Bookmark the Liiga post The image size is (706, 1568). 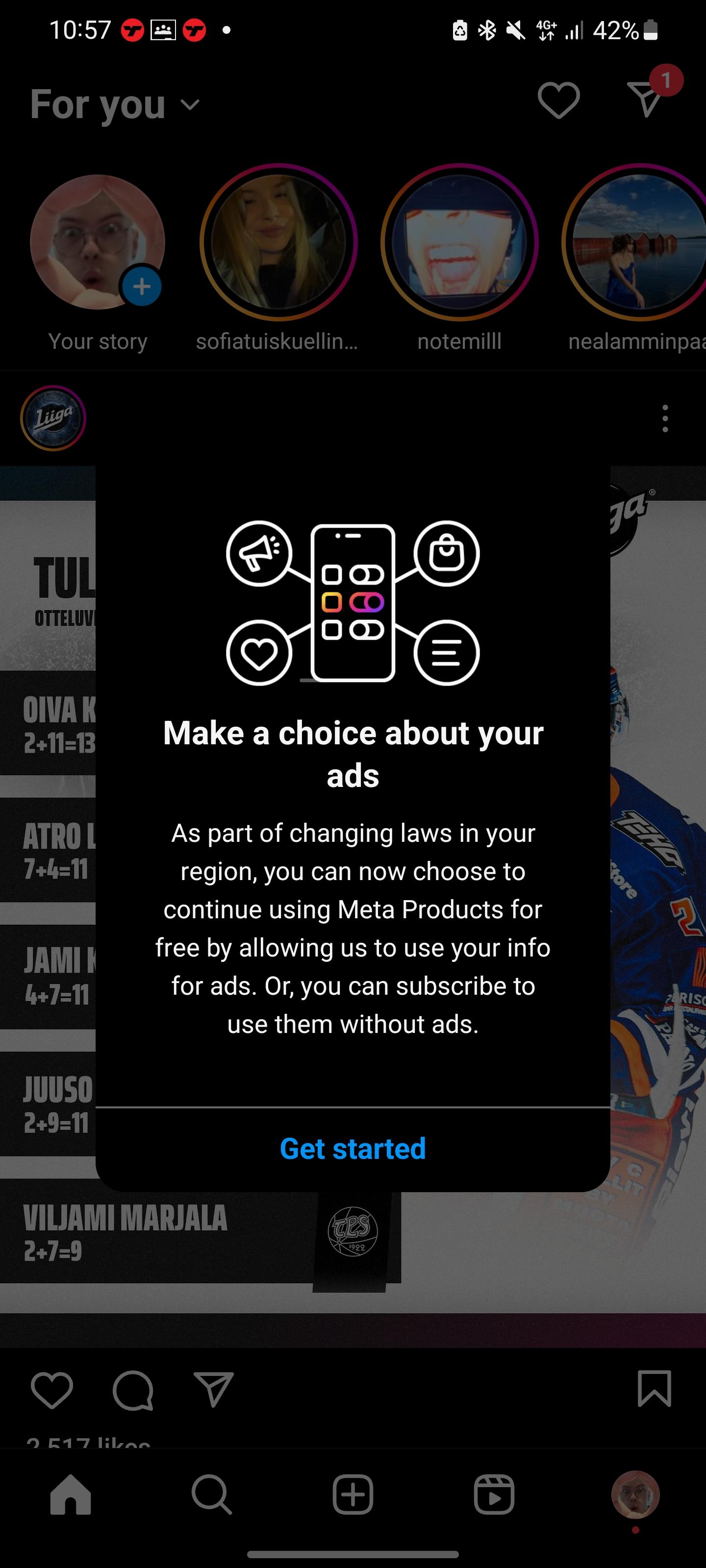pyautogui.click(x=654, y=1389)
